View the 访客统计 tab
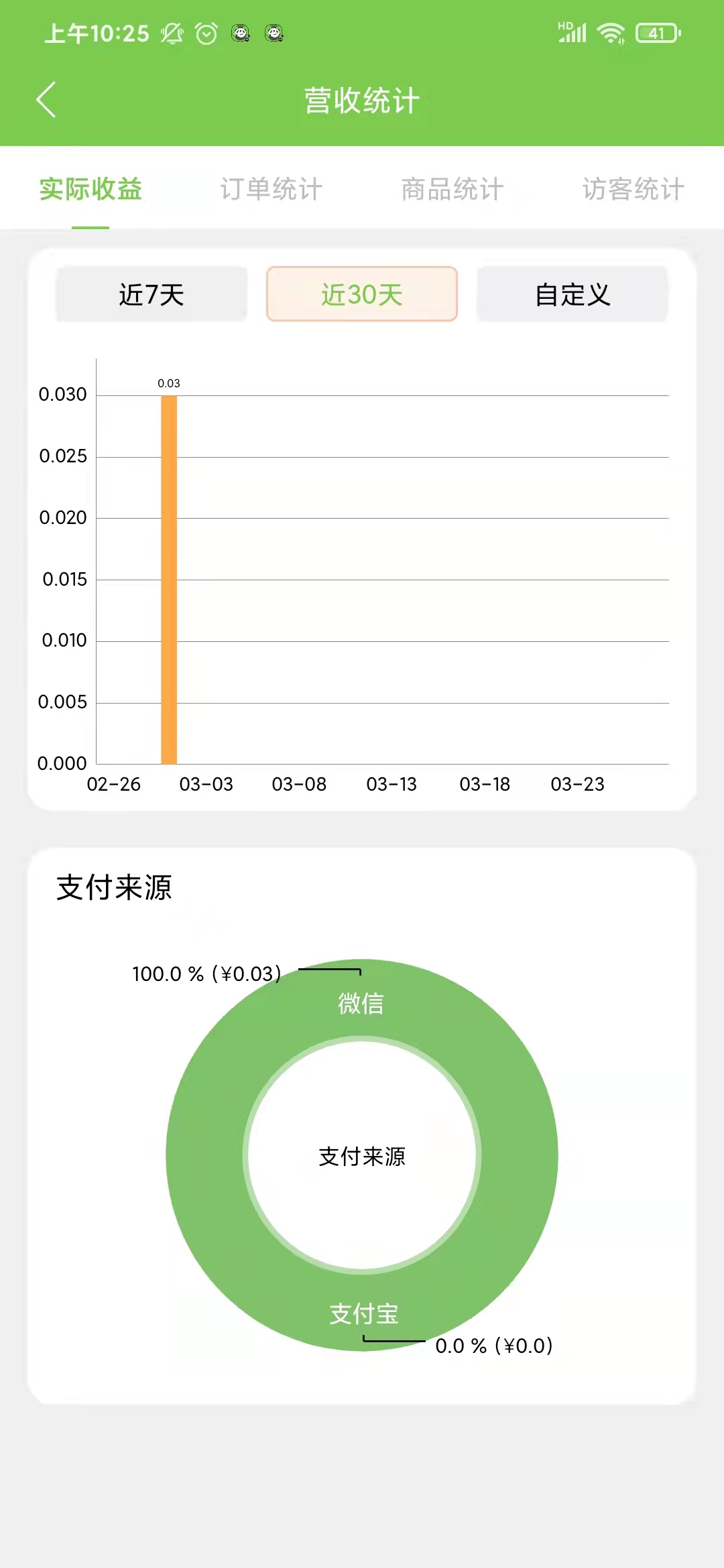Viewport: 724px width, 1568px height. (x=633, y=190)
